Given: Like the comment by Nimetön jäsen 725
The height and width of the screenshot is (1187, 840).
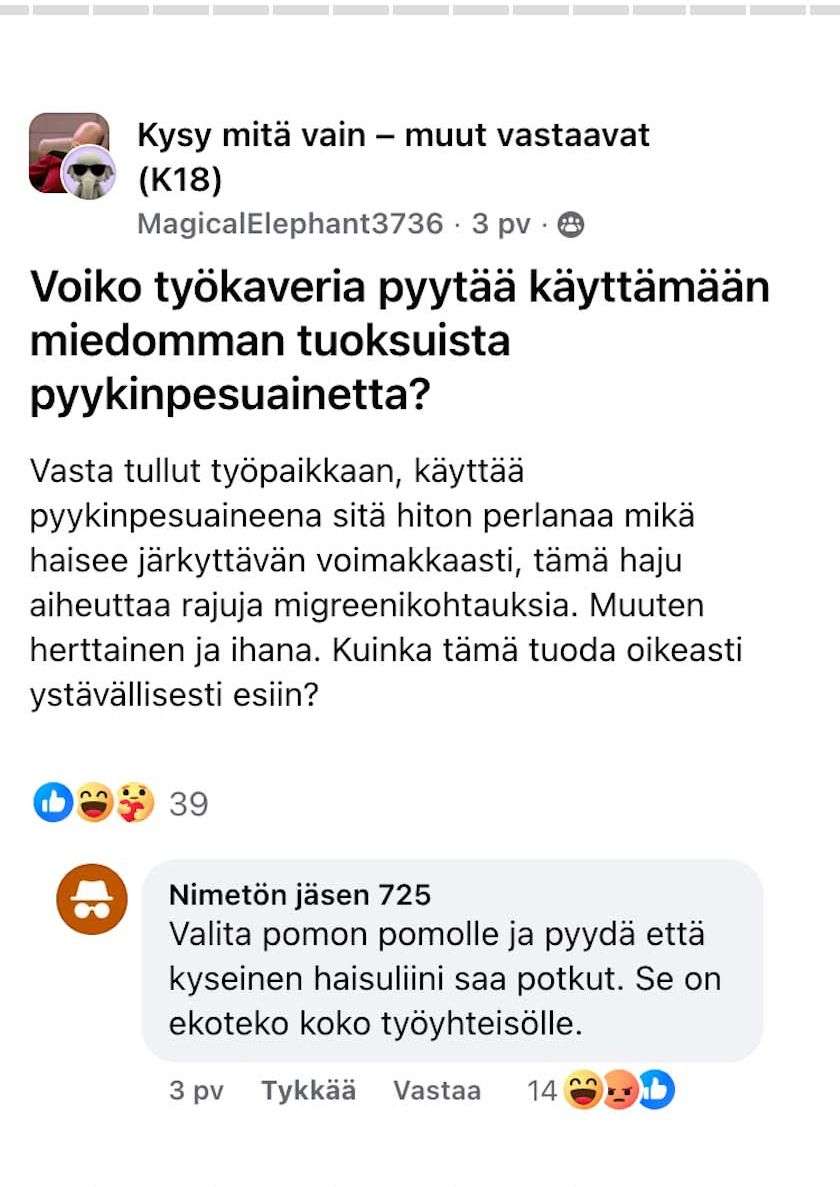Looking at the screenshot, I should [308, 1090].
